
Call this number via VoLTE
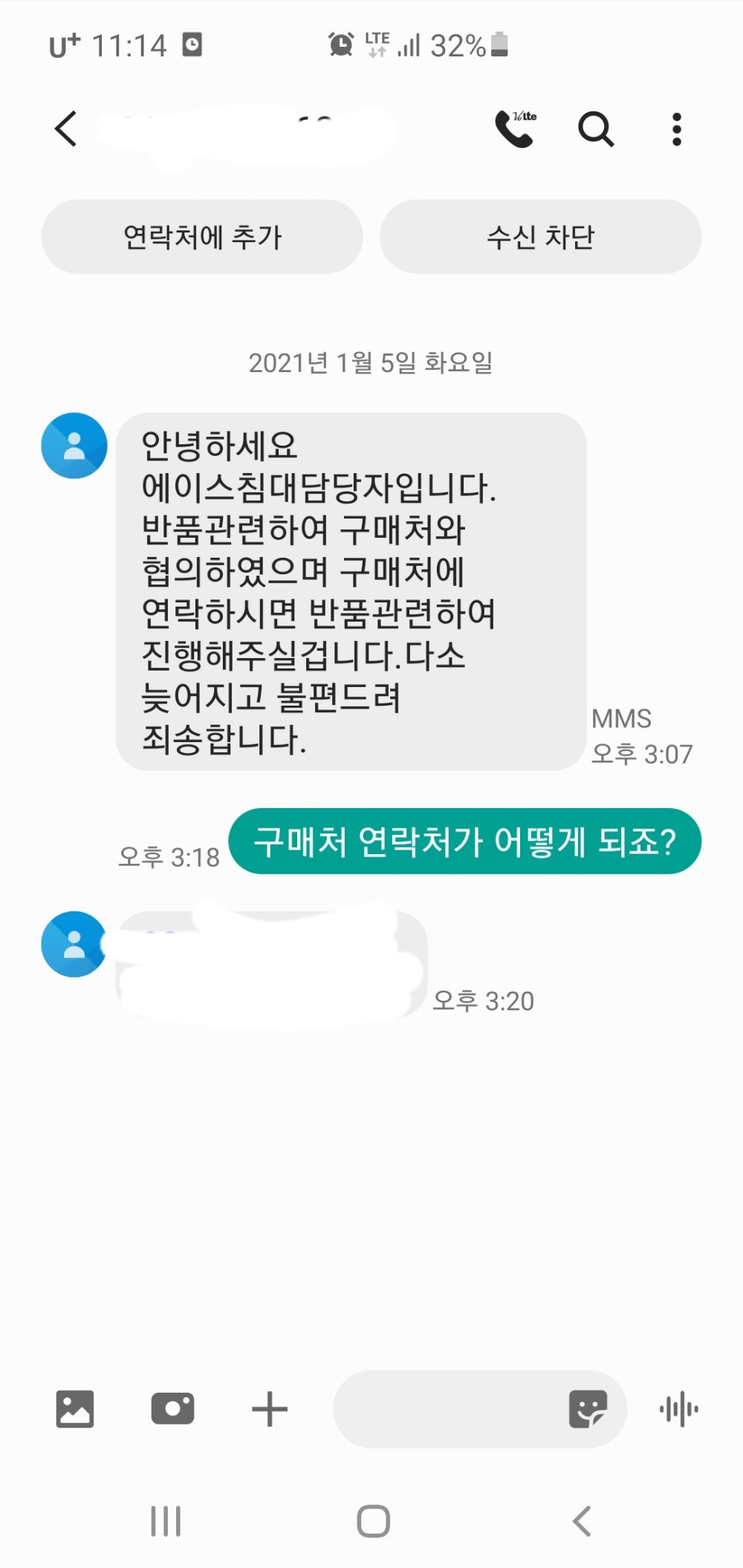515,129
